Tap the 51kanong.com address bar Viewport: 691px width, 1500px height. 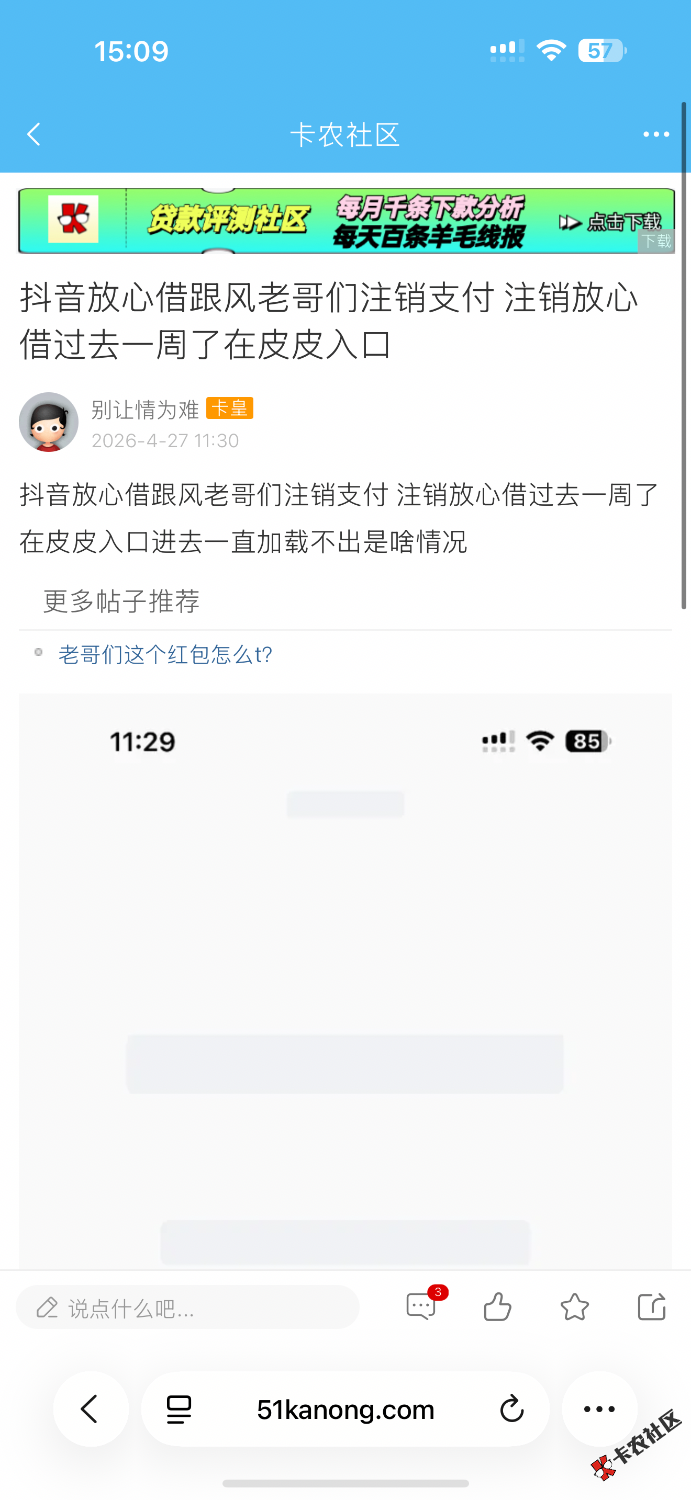[x=345, y=1410]
